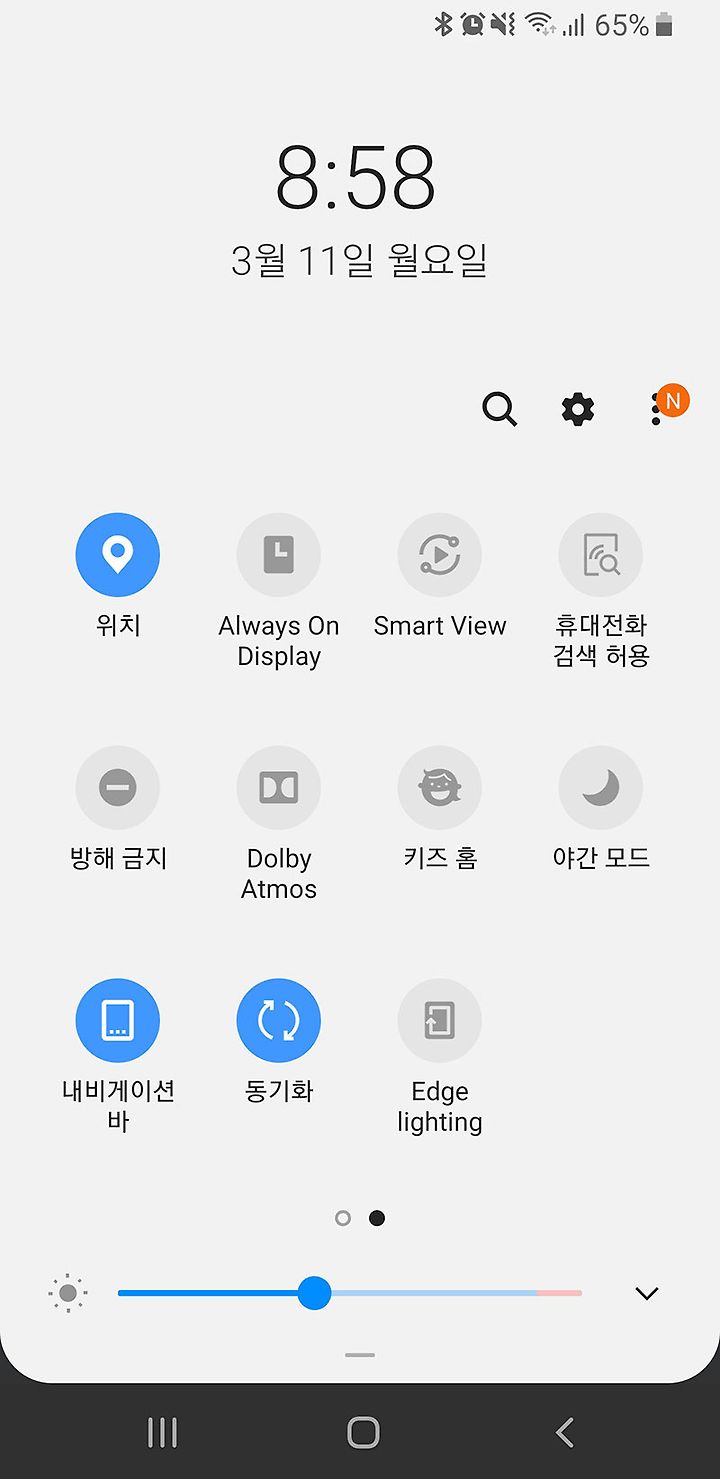720x1479 pixels.
Task: Tap the brightness slider track
Action: pyautogui.click(x=350, y=1293)
